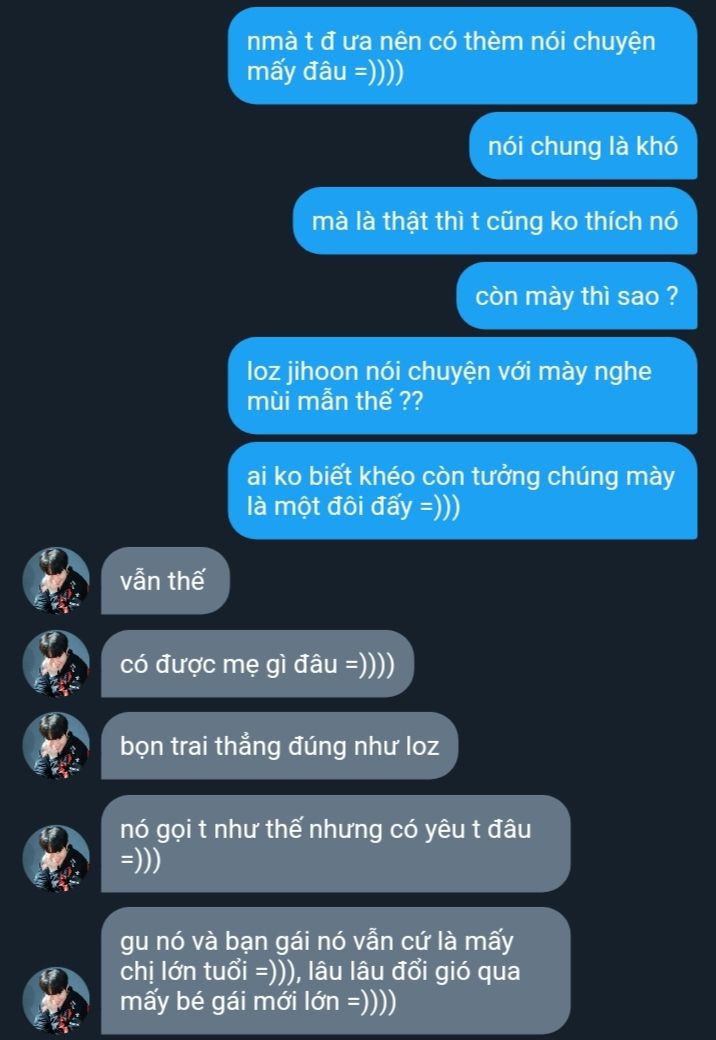Viewport: 716px width, 1040px height.
Task: View profile from avatar beside "nó gọi t" message
Action: (x=56, y=858)
